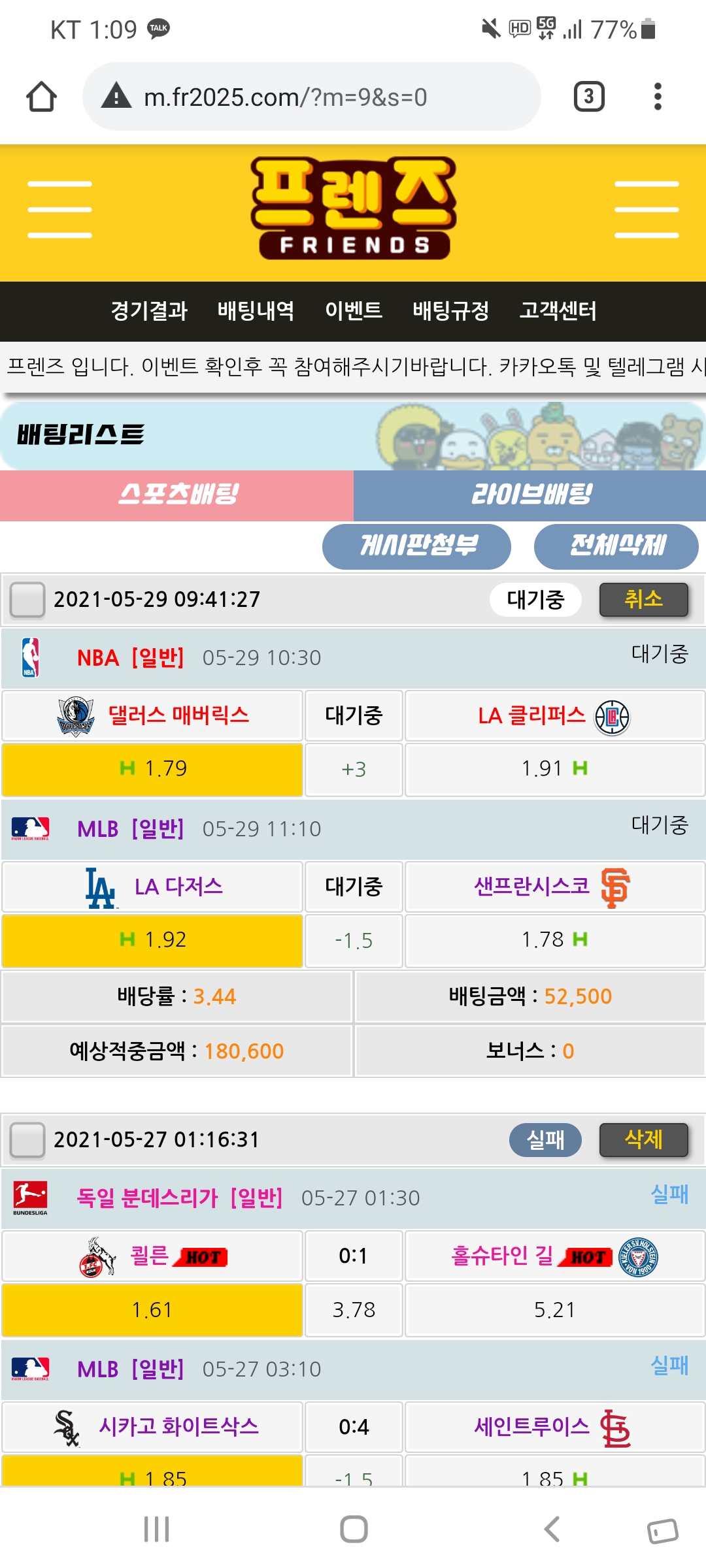Delete the failed bet with 삭제
Viewport: 706px width, 1568px height.
pos(643,1140)
